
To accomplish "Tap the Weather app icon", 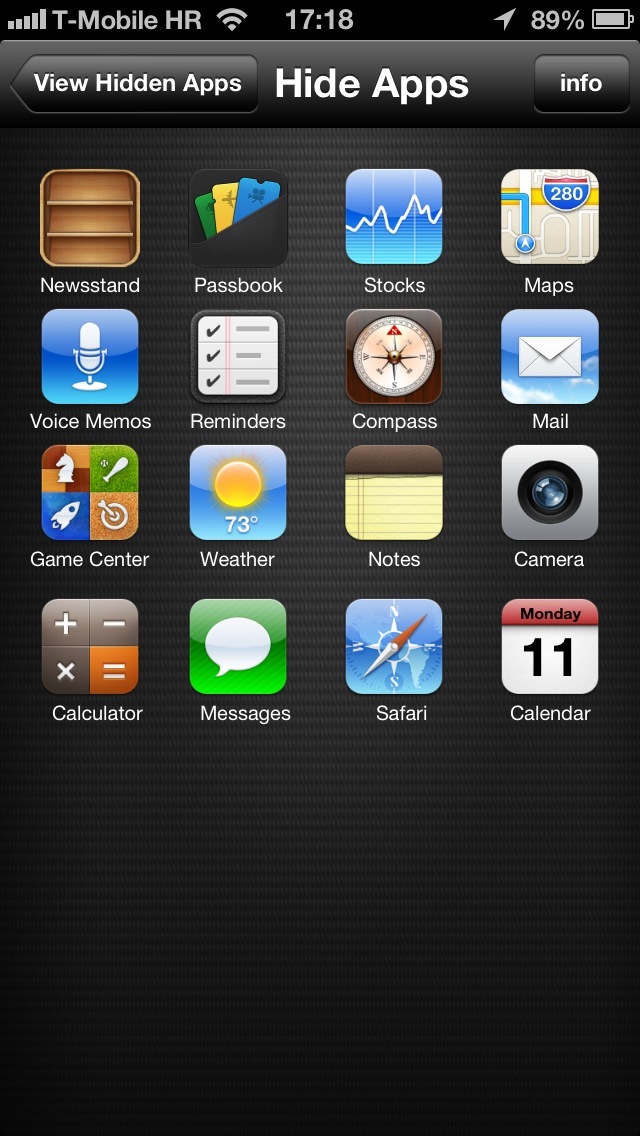I will [238, 493].
